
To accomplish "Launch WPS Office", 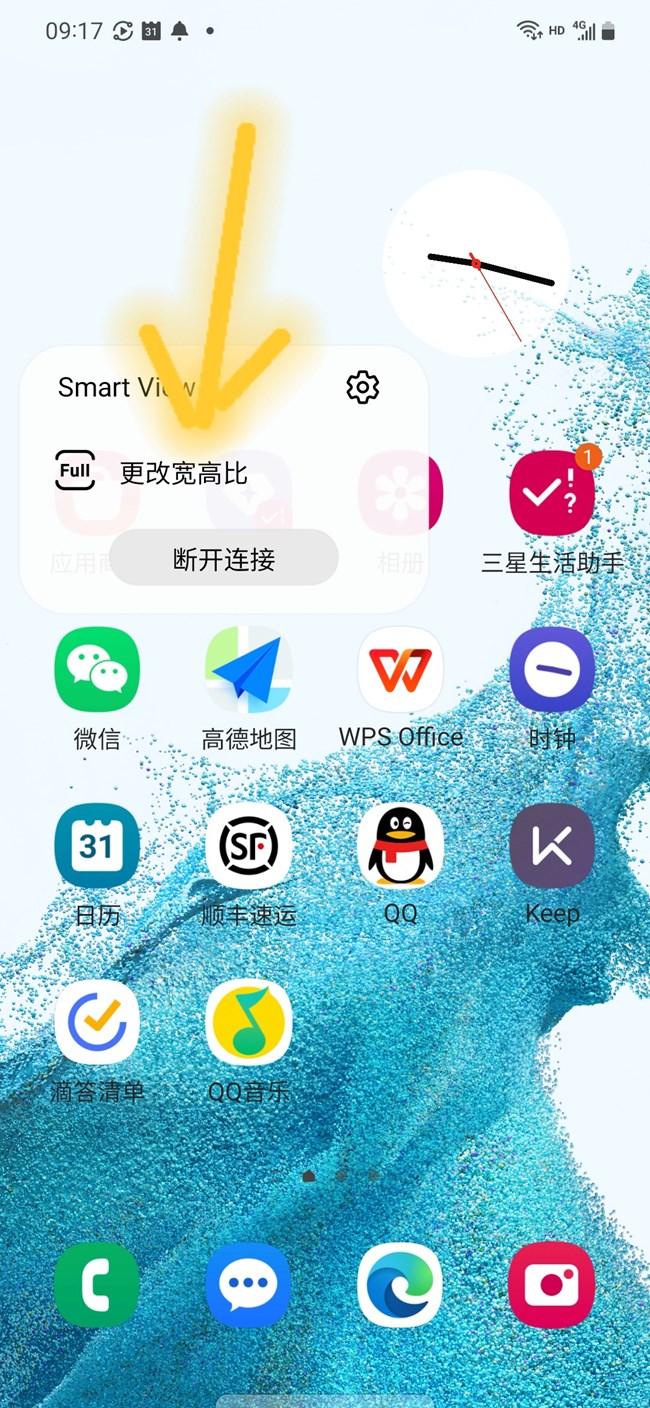I will 401,670.
